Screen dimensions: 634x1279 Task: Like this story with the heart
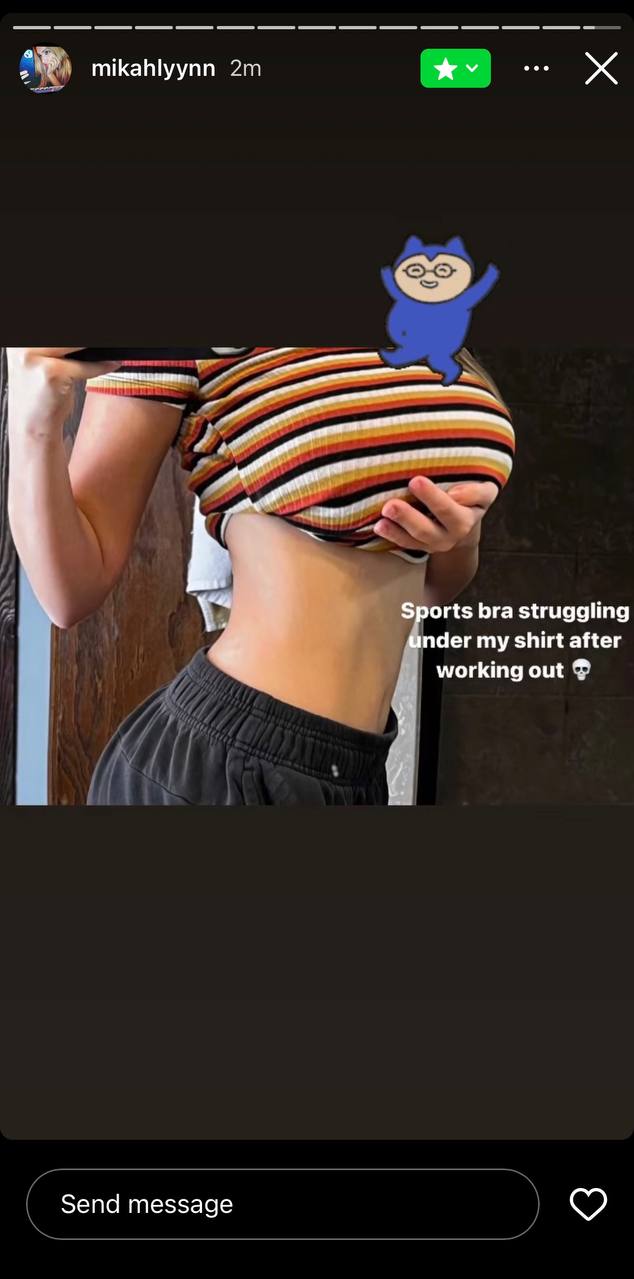(588, 1204)
